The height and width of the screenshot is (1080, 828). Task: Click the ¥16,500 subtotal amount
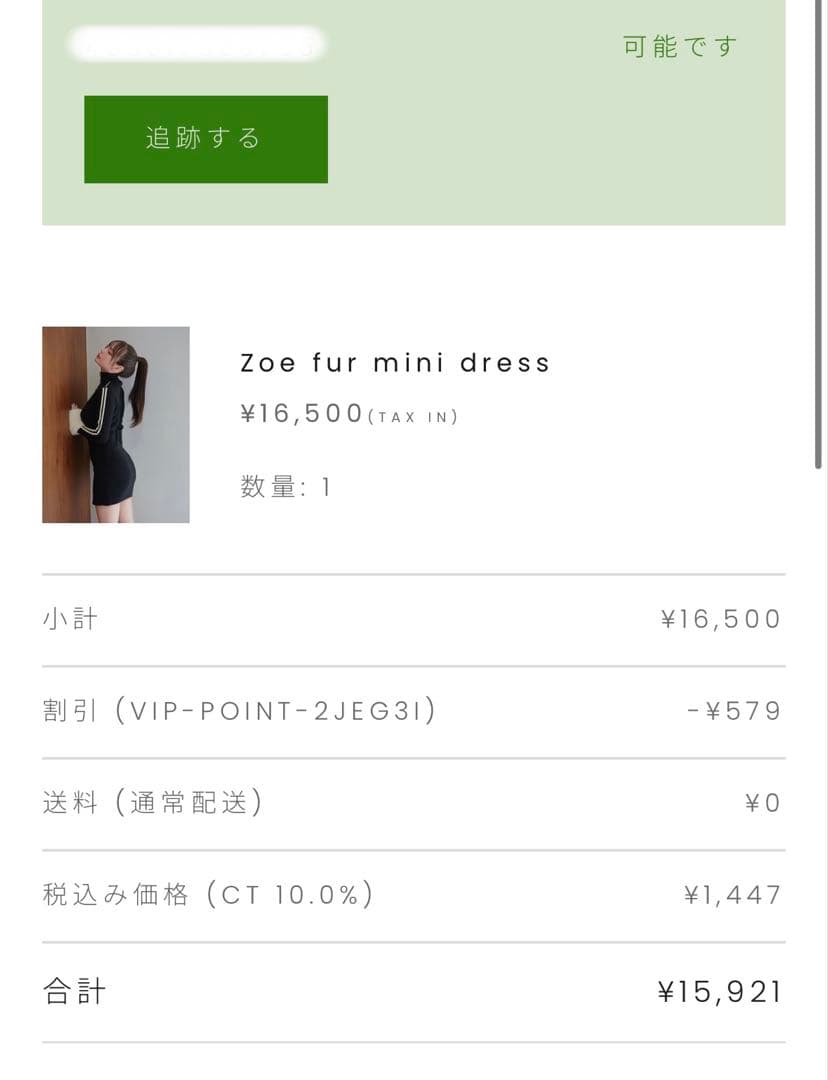pyautogui.click(x=719, y=618)
